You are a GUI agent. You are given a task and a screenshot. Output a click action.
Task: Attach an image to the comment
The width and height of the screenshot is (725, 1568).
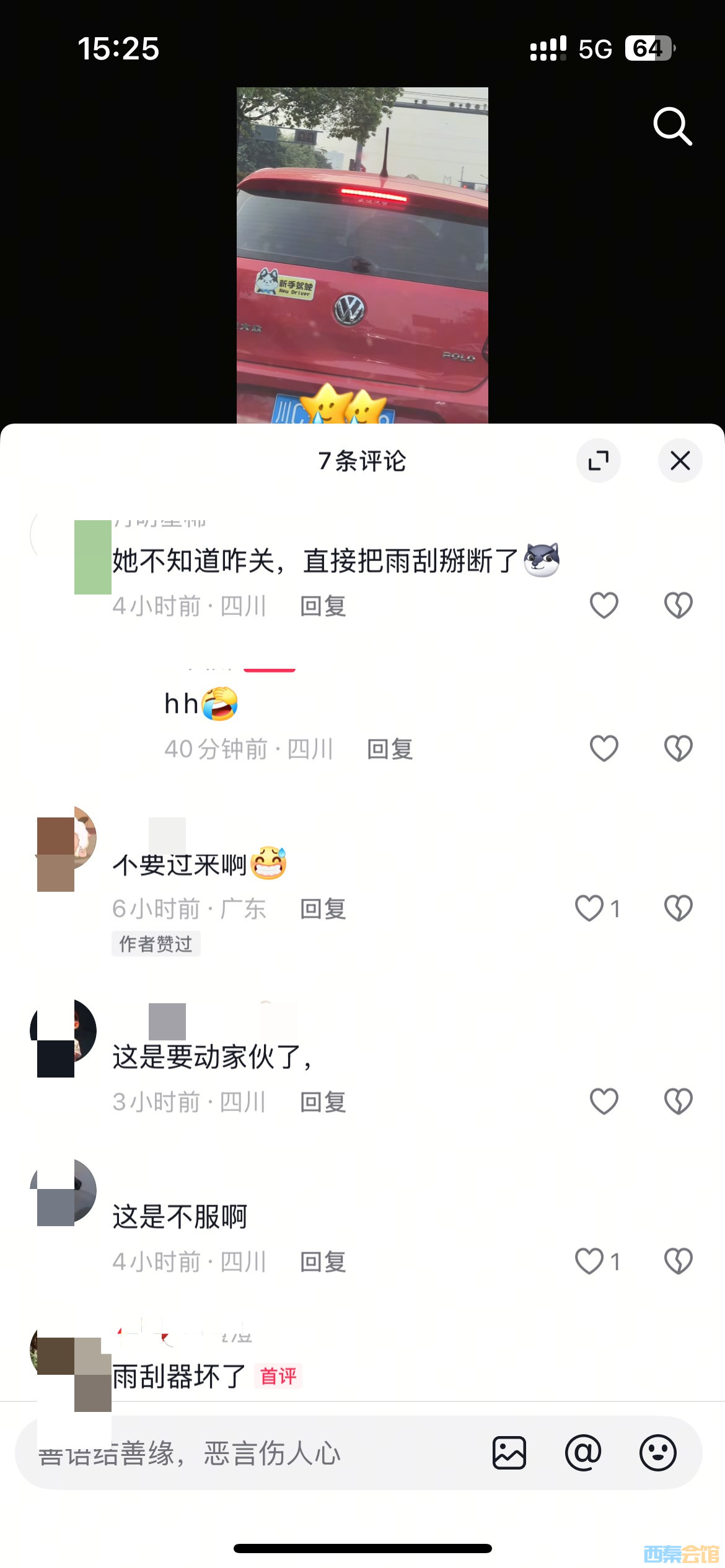(509, 1453)
